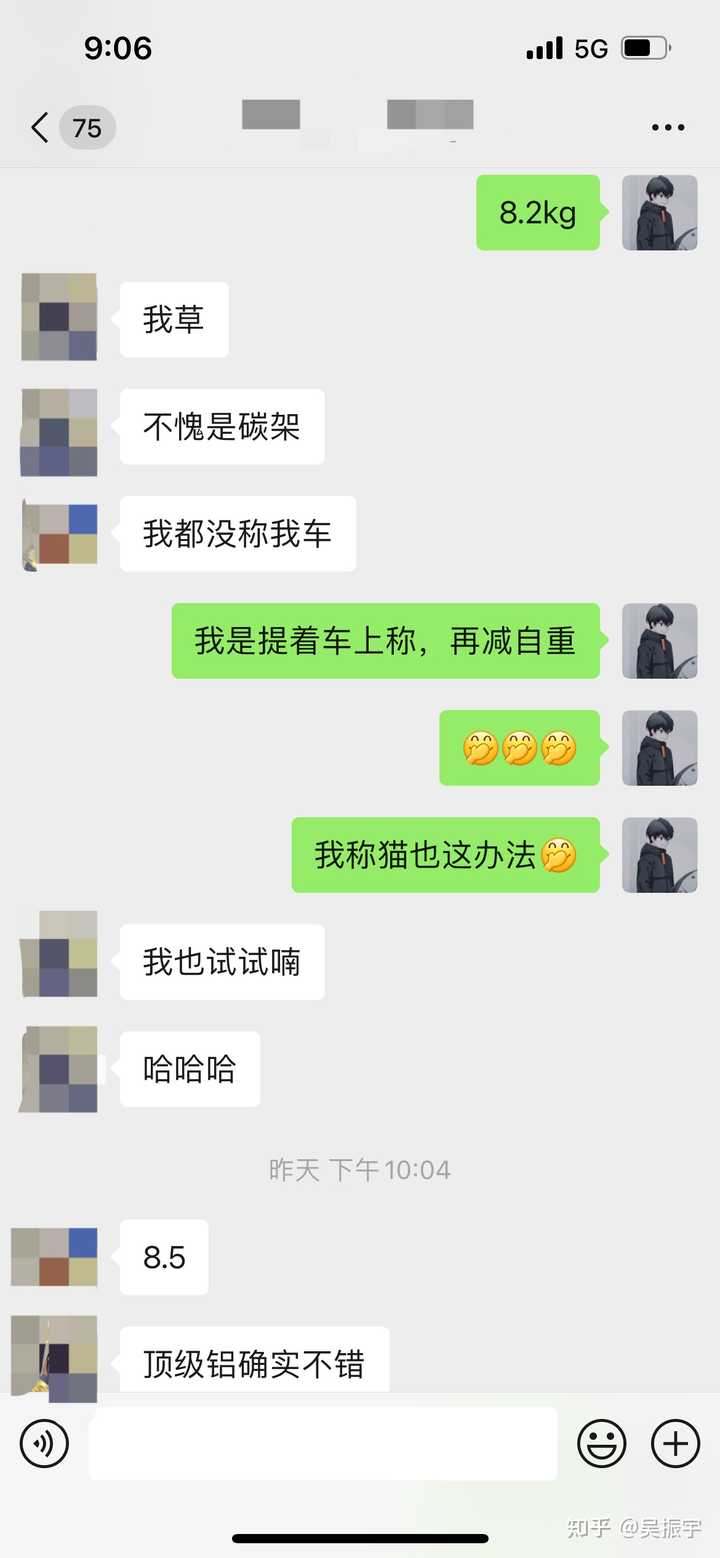
Task: Tap the plus icon to add attachments
Action: 675,1444
